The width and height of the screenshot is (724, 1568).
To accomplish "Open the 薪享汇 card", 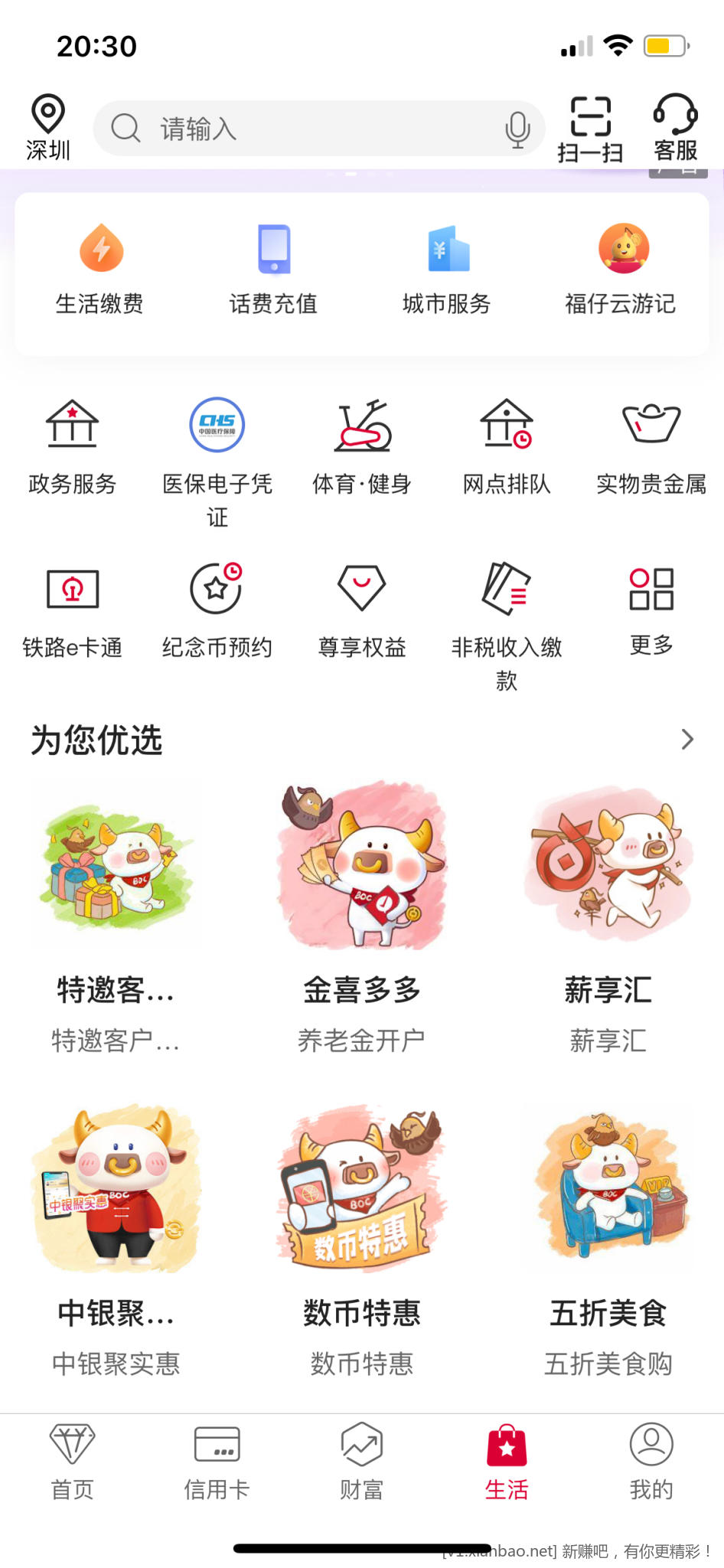I will (608, 919).
